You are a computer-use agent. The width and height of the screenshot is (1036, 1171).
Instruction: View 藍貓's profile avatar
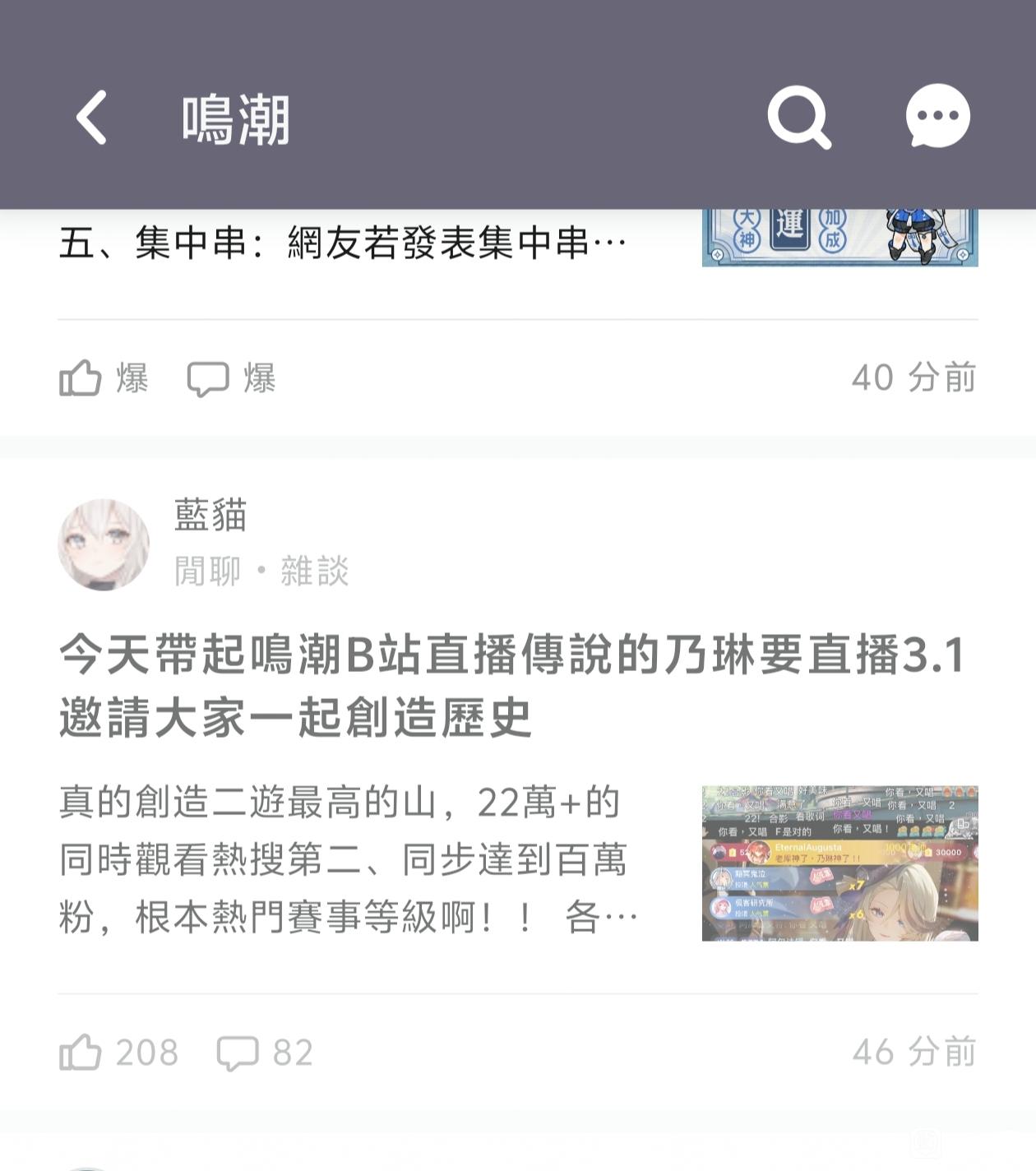(104, 544)
